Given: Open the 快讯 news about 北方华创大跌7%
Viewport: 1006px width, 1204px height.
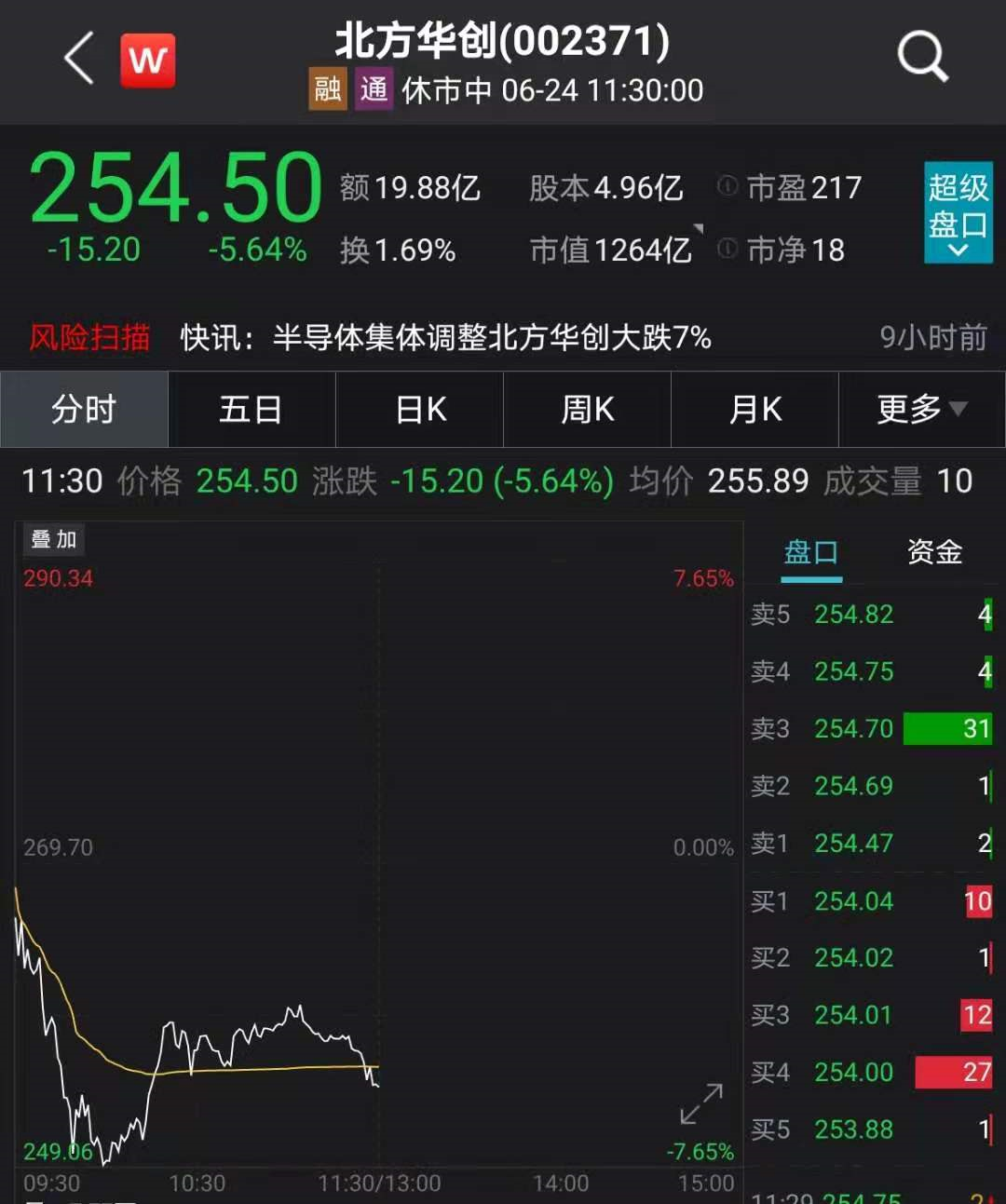Looking at the screenshot, I should [x=445, y=337].
